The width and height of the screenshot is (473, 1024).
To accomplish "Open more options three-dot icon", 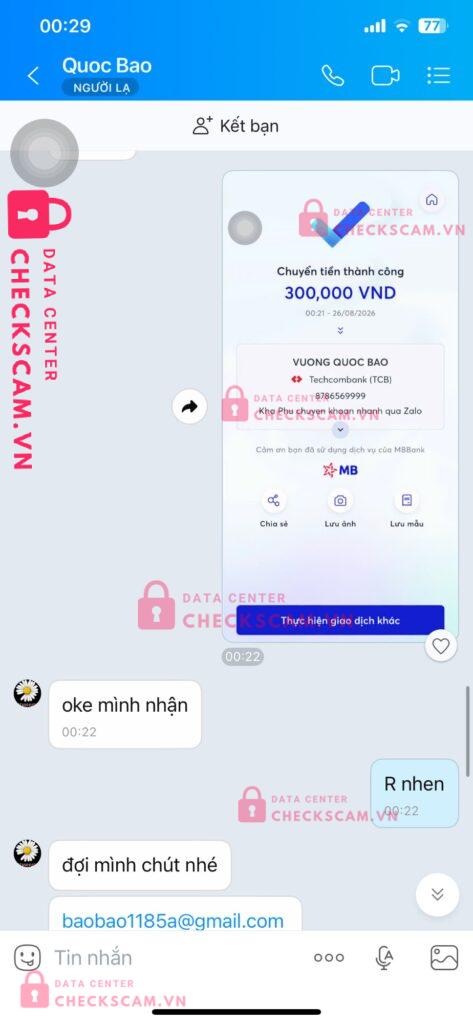I will tap(329, 958).
